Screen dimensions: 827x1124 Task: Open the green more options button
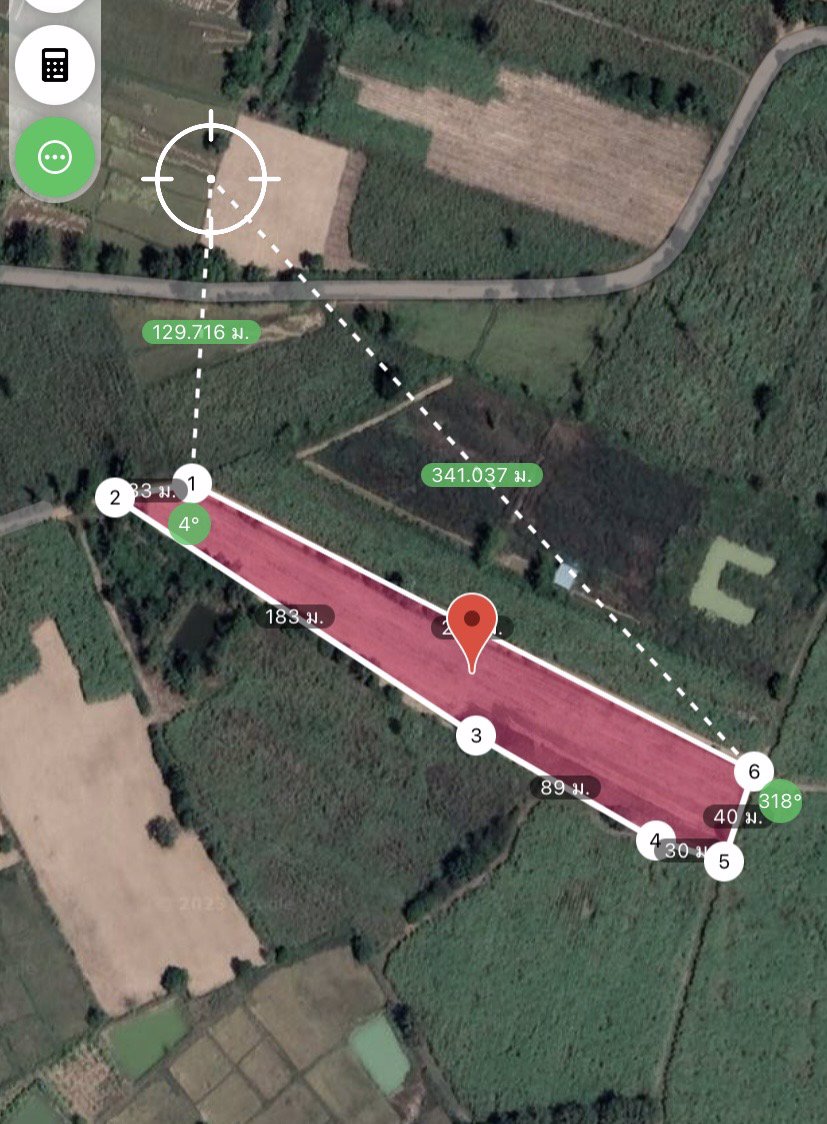tap(55, 157)
